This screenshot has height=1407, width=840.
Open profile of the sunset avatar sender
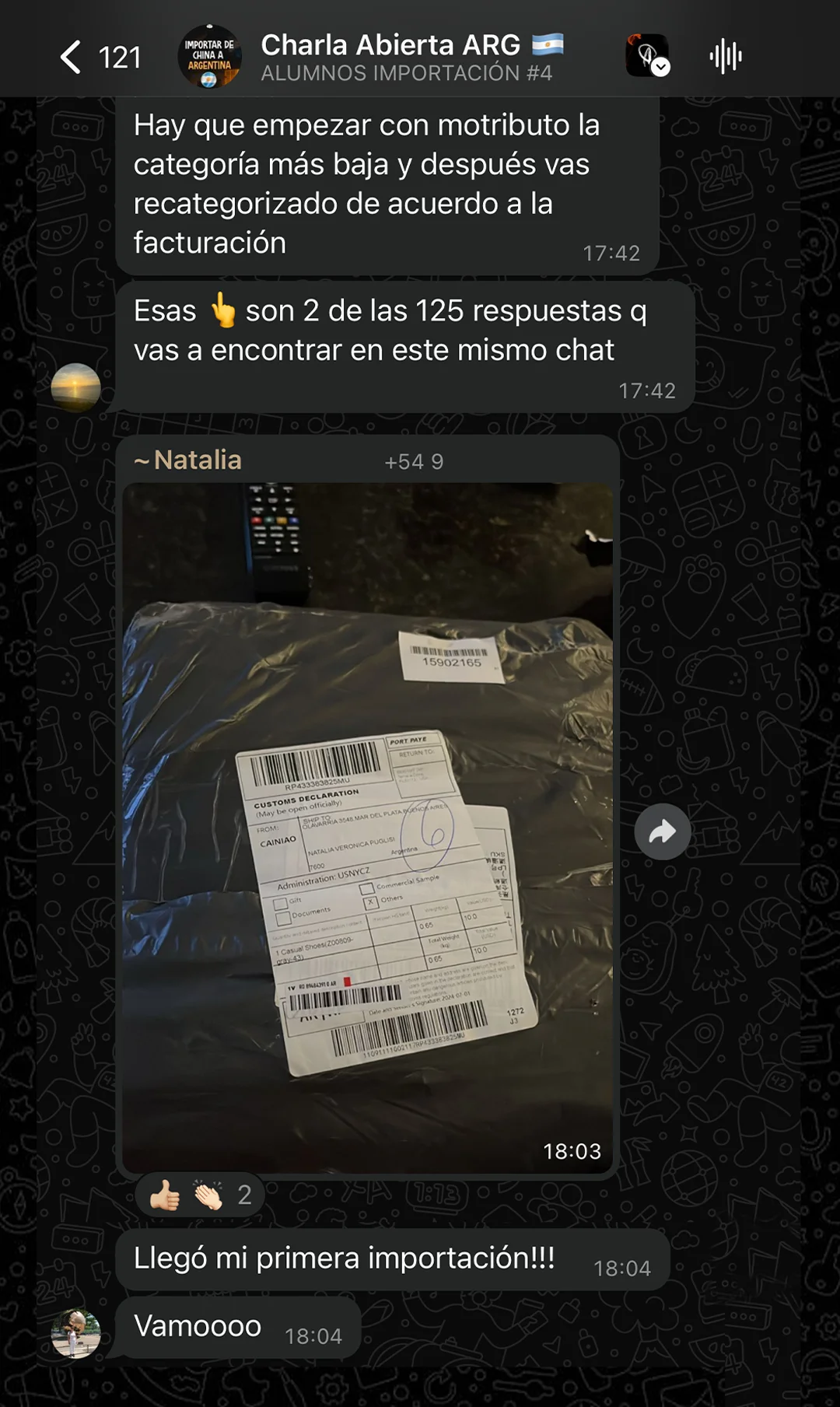point(75,387)
